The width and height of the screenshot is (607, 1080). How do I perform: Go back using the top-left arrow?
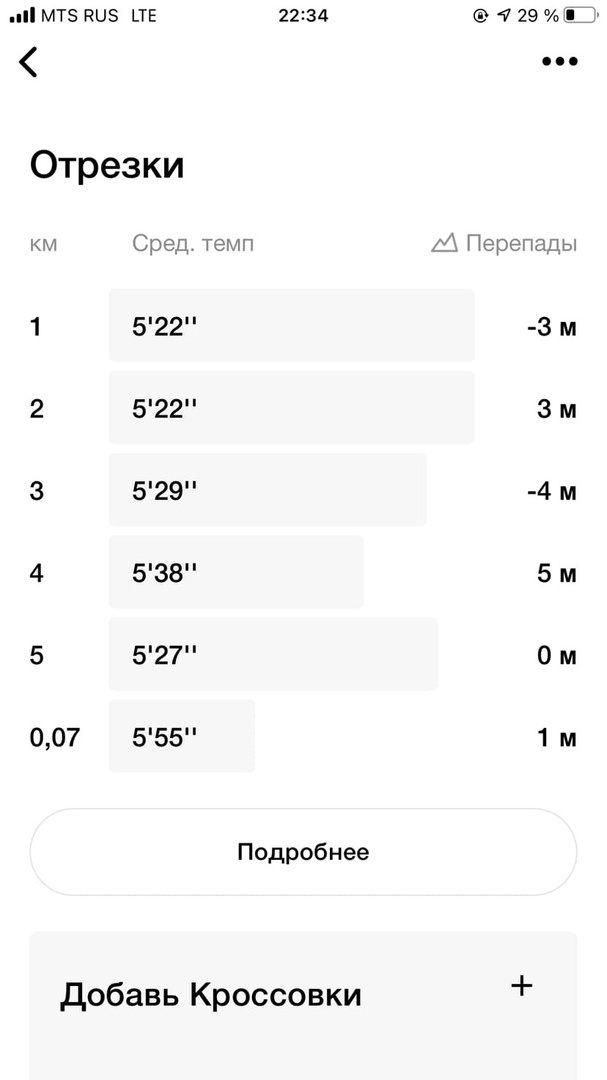point(29,62)
